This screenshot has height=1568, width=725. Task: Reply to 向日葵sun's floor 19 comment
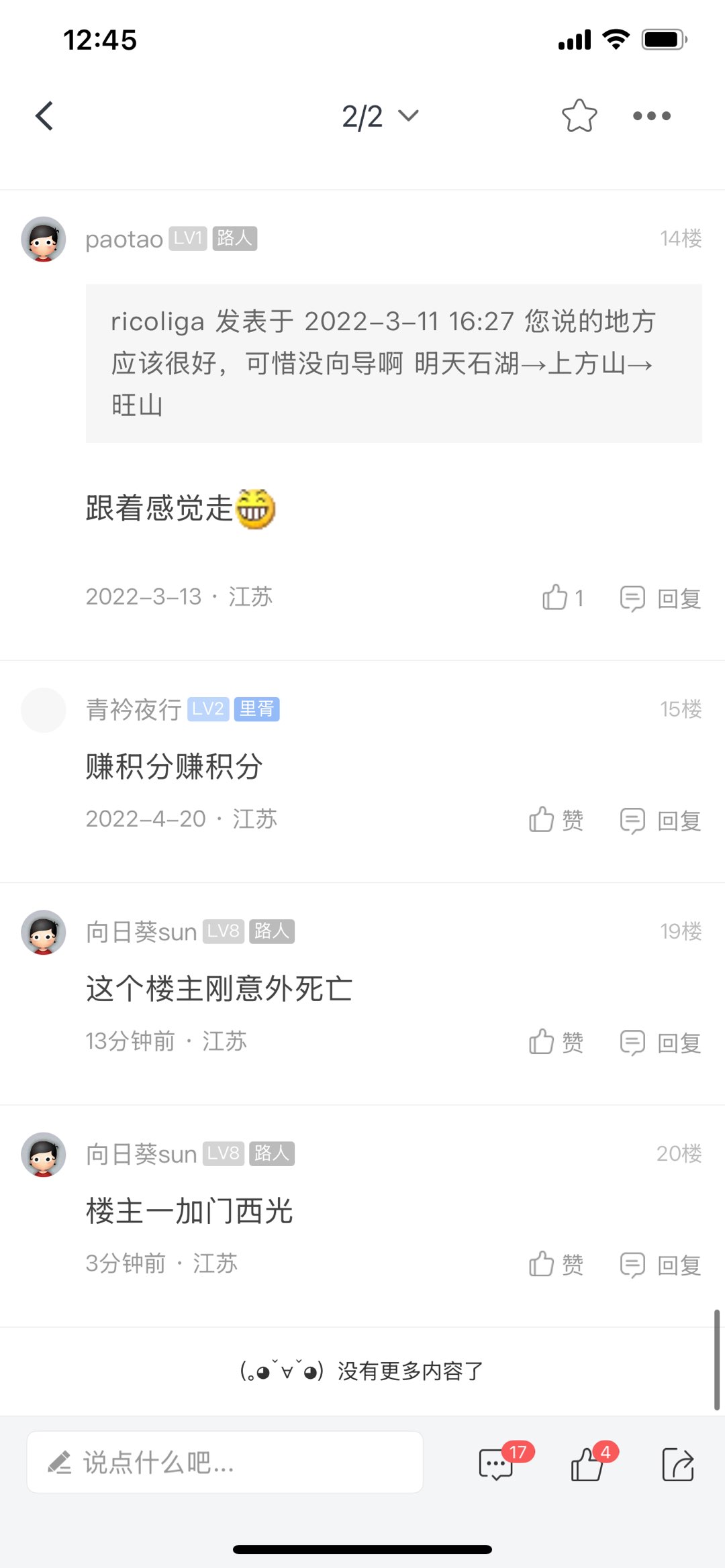tap(661, 1043)
